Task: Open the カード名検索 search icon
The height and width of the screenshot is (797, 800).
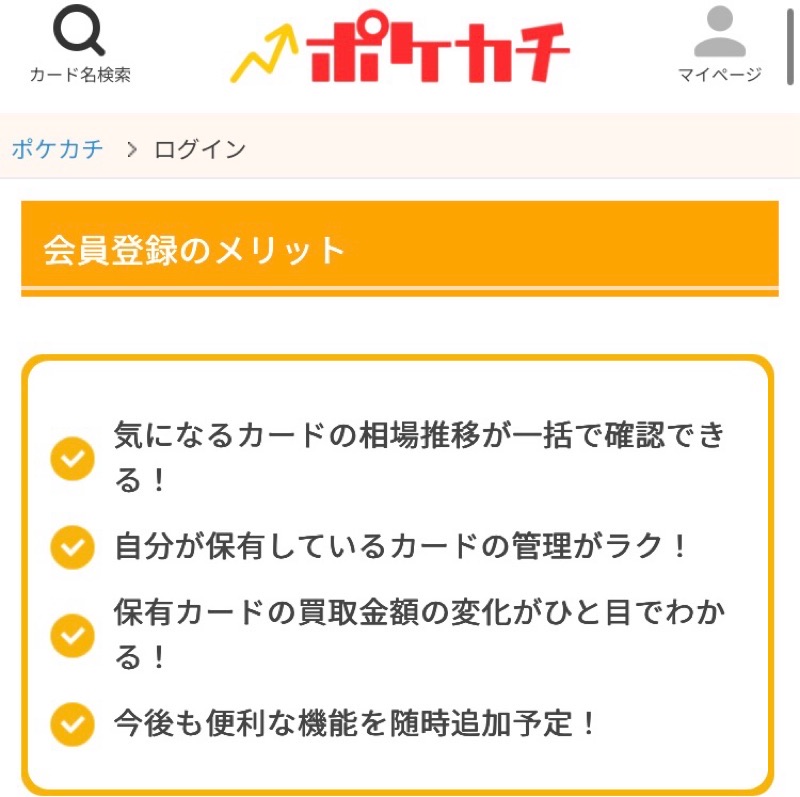Action: click(79, 44)
